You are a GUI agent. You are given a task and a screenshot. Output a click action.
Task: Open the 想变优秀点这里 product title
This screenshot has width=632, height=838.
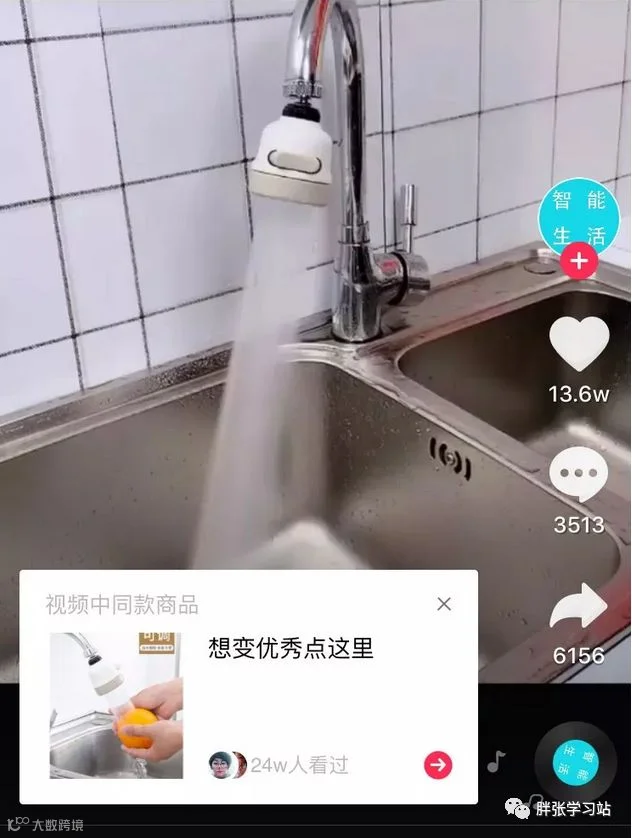tap(291, 648)
